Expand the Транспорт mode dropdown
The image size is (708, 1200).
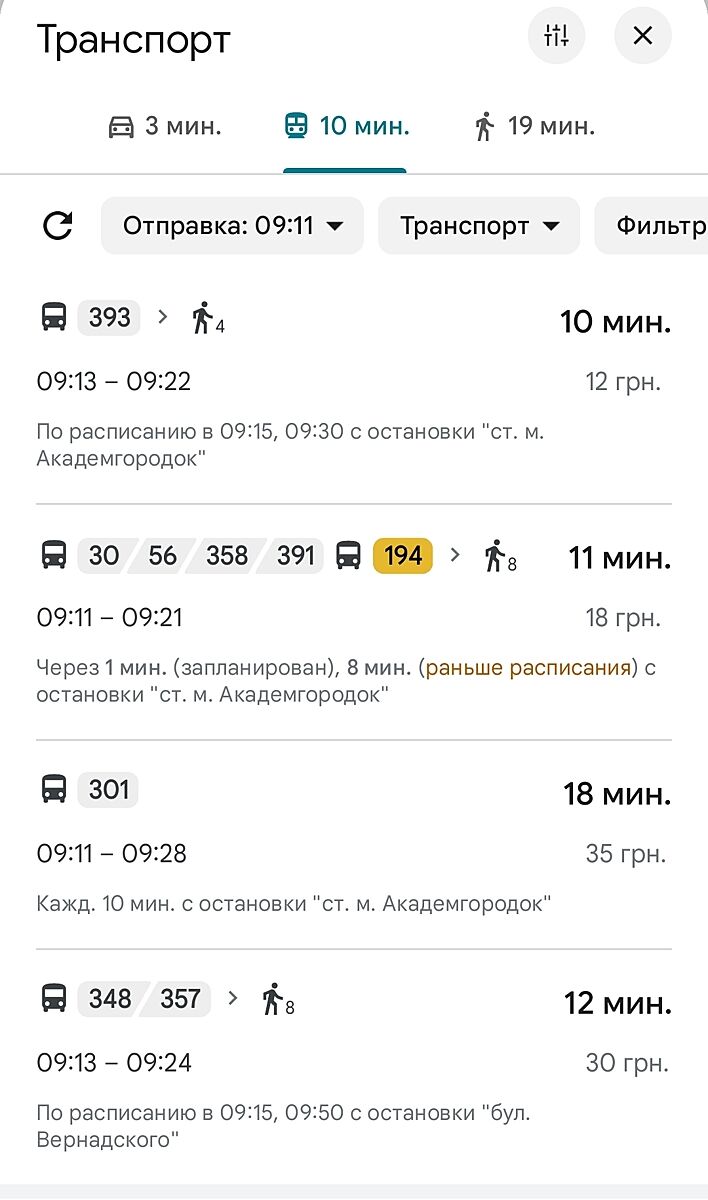click(x=479, y=226)
